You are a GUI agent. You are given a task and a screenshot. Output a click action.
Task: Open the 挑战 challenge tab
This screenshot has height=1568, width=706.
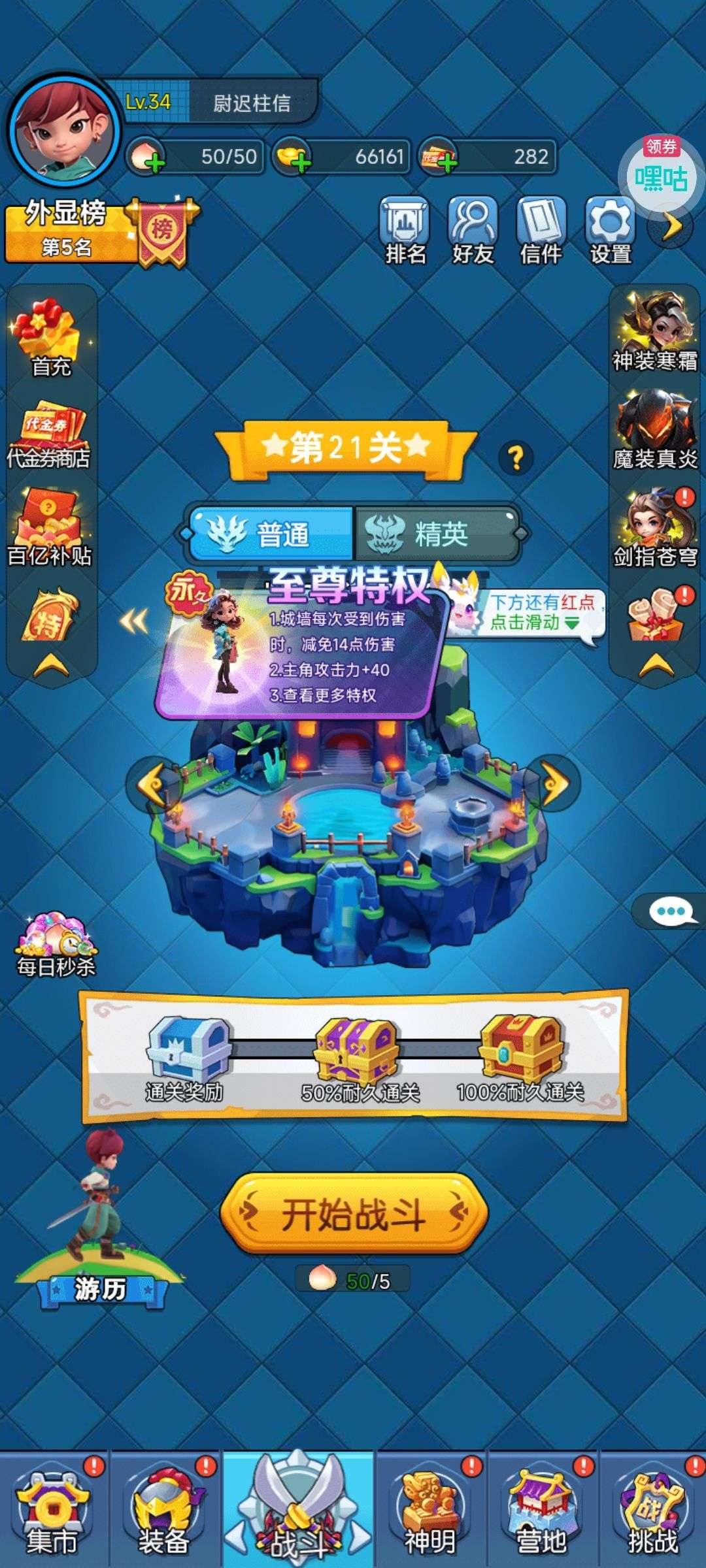click(653, 1512)
